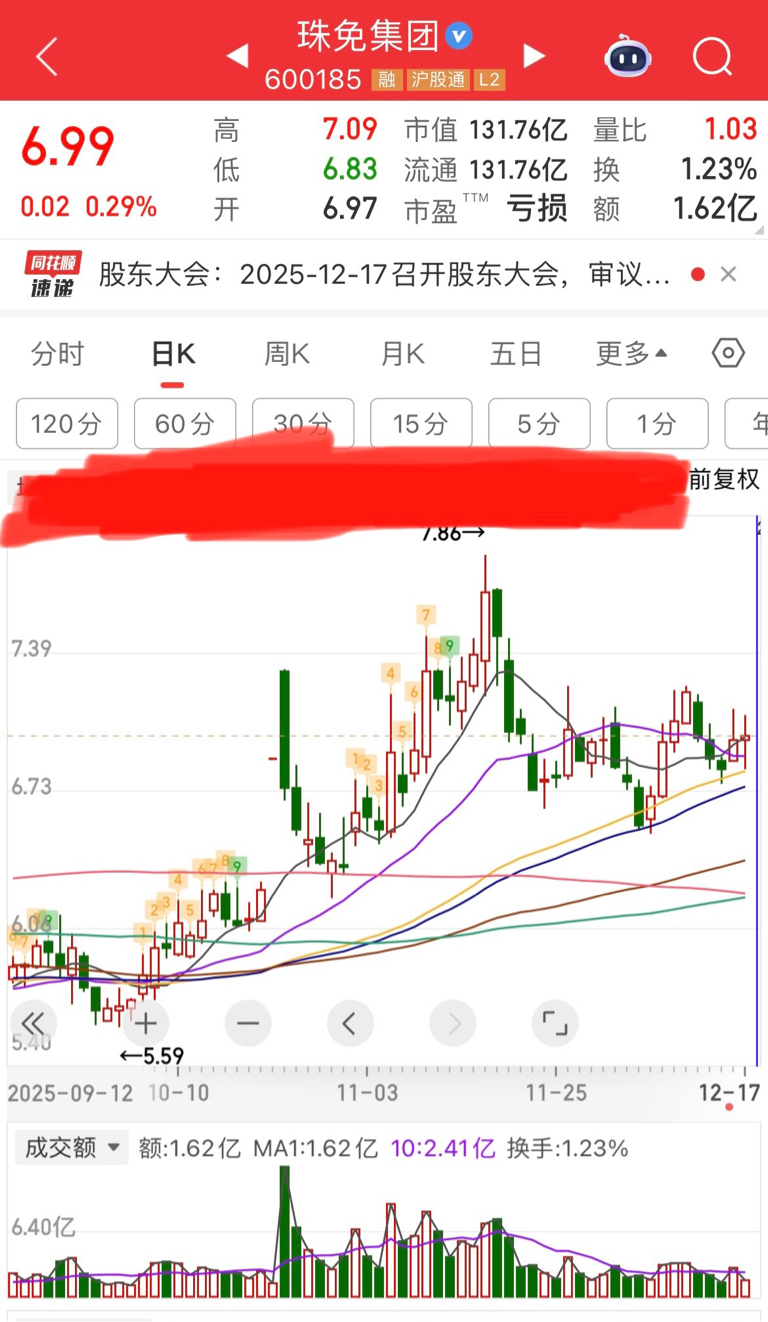768x1322 pixels.
Task: Choose the 5分 period chip
Action: [x=539, y=424]
